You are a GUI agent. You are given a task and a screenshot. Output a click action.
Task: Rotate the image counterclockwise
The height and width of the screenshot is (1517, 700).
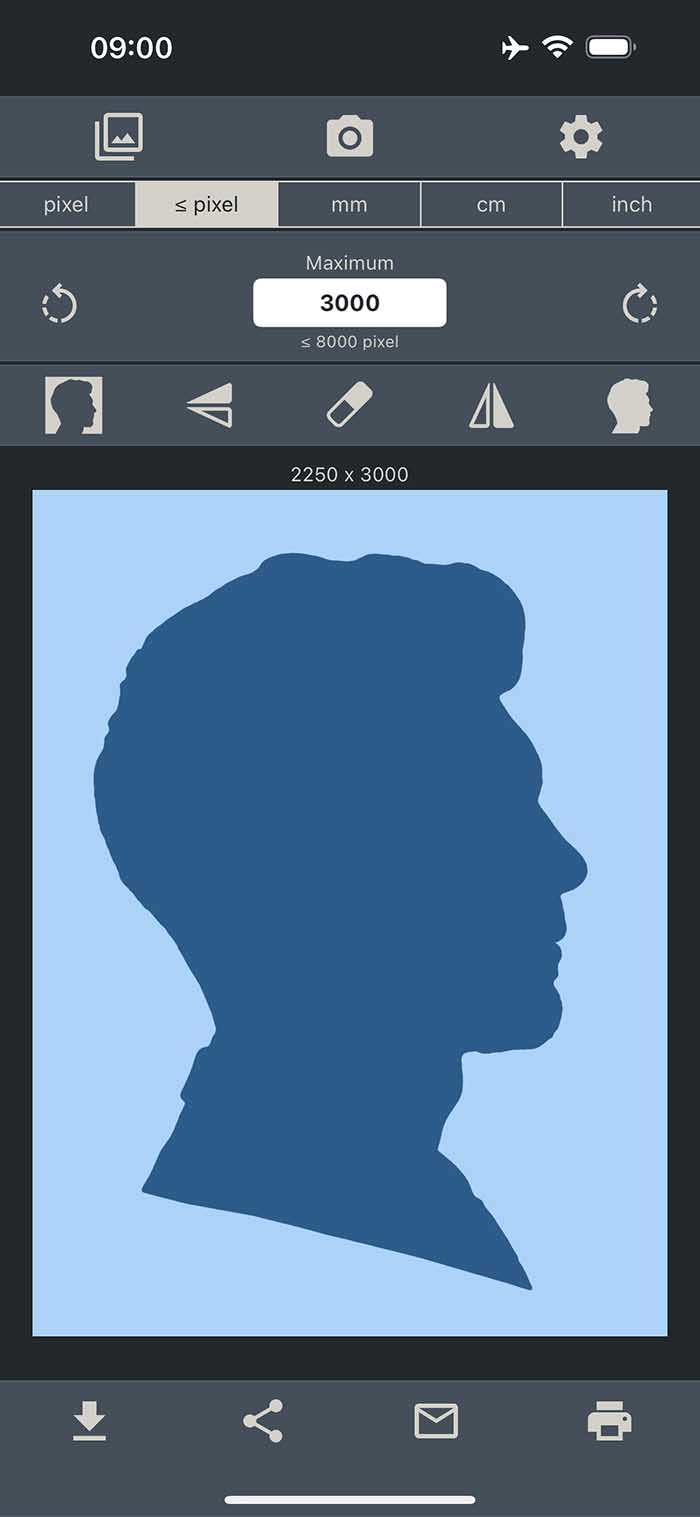click(60, 304)
